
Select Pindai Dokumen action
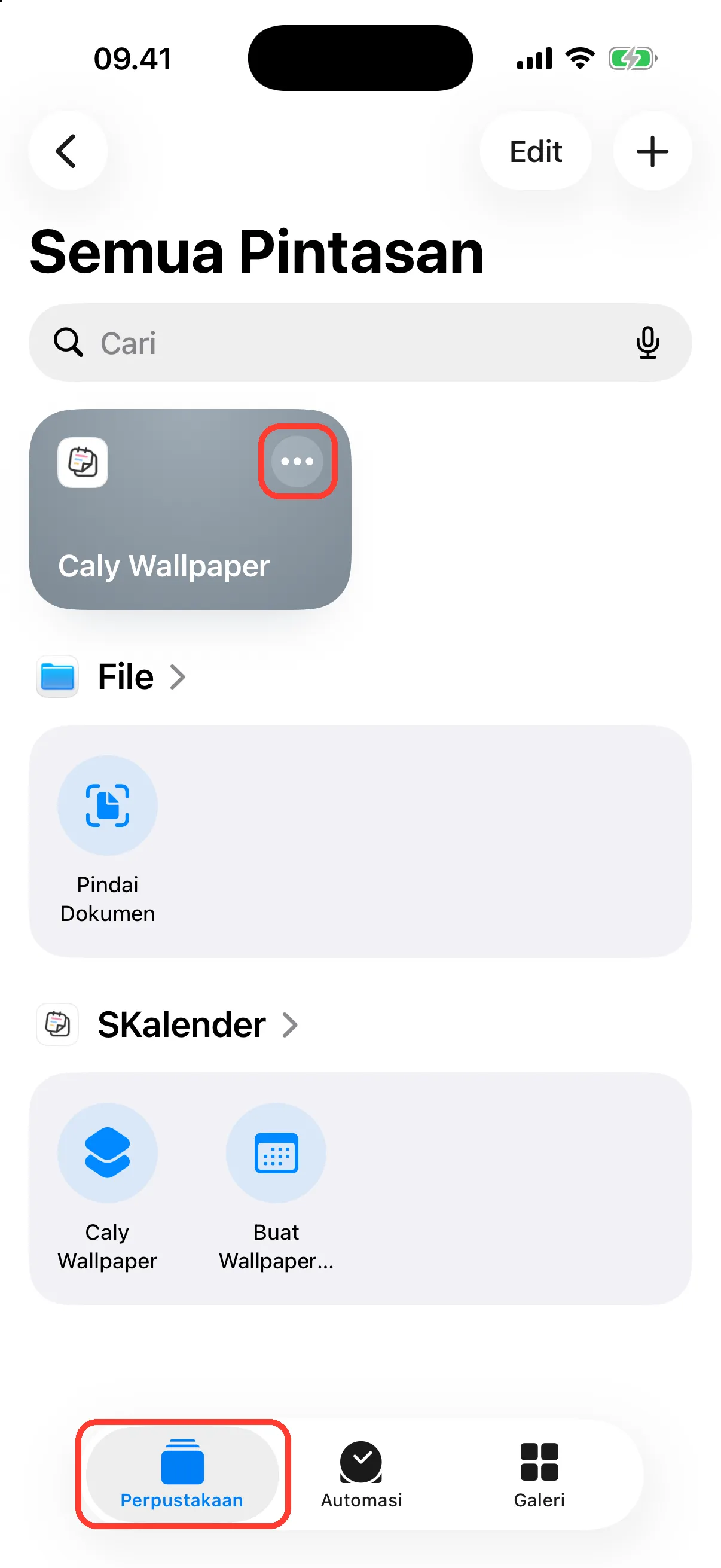pyautogui.click(x=108, y=840)
